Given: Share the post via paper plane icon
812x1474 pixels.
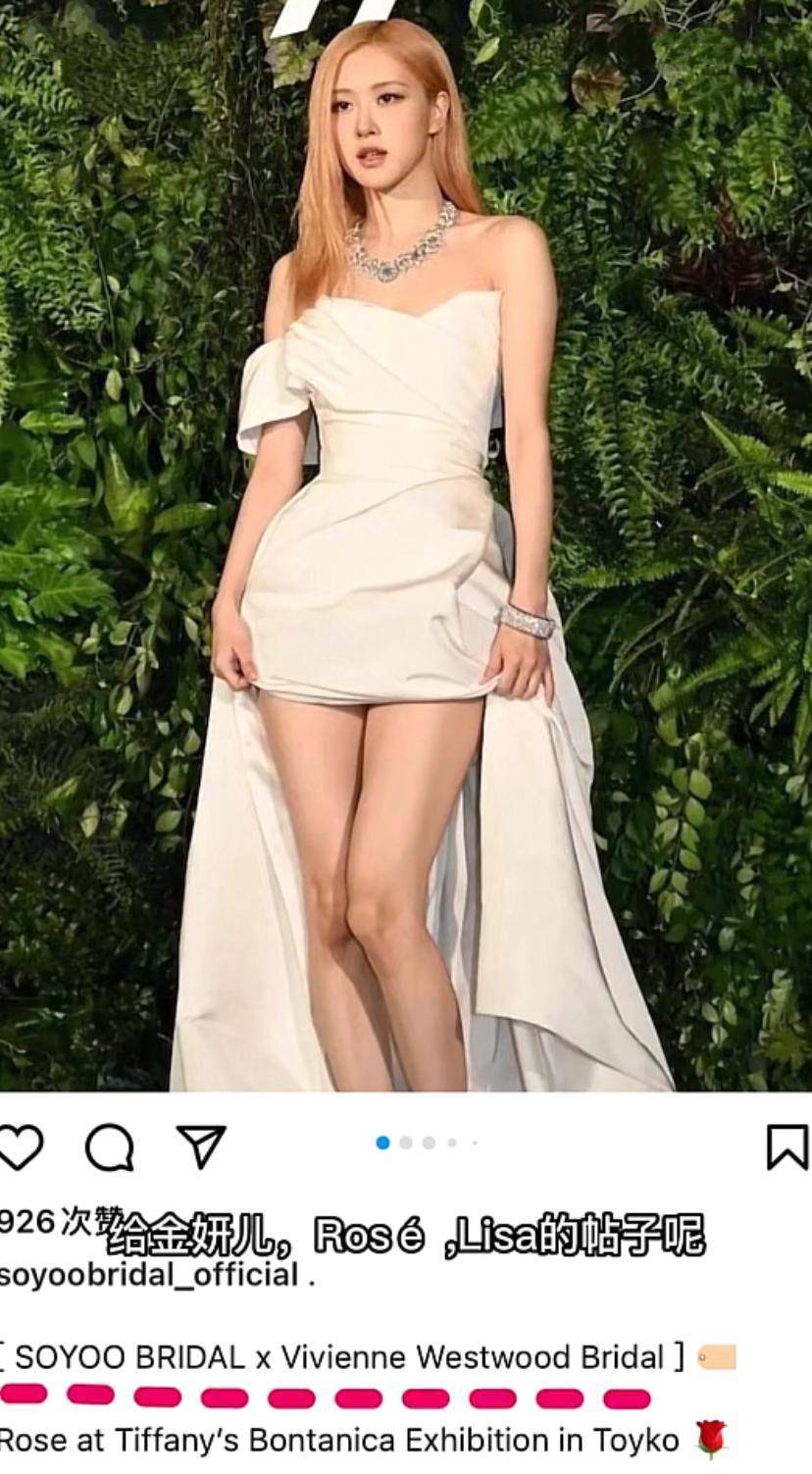Looking at the screenshot, I should tap(200, 1145).
